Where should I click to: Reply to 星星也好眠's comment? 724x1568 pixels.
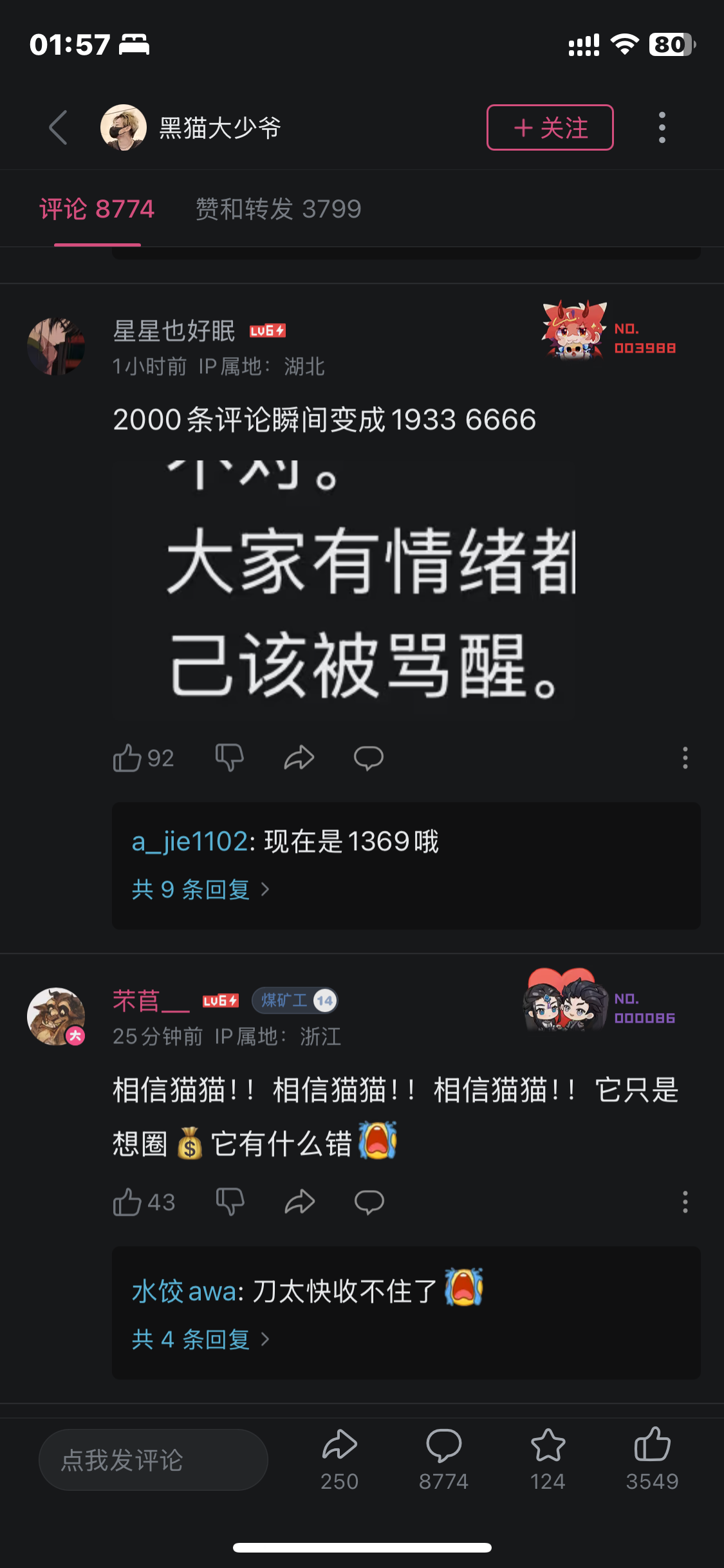click(x=369, y=758)
